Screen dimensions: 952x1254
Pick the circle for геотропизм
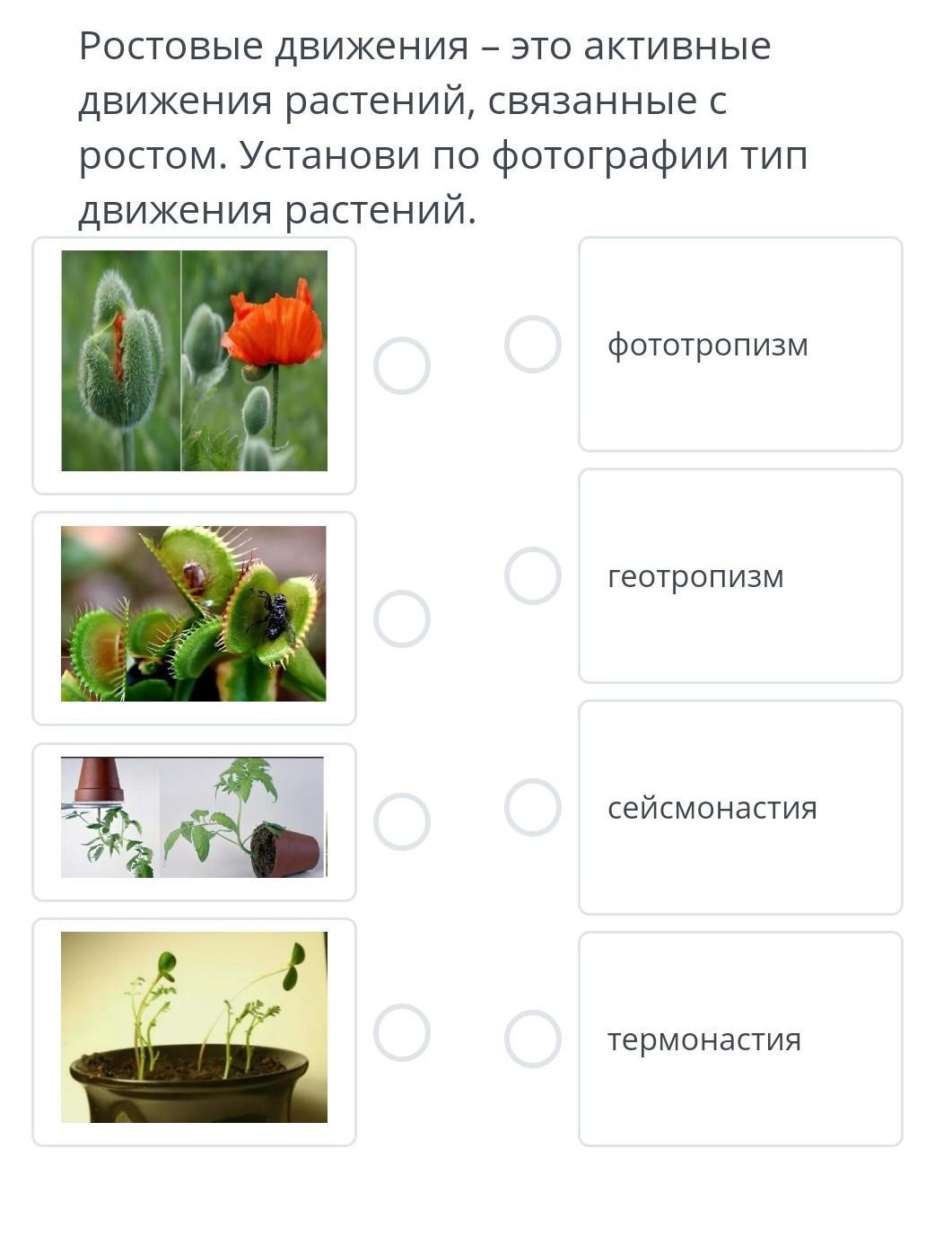[x=532, y=575]
